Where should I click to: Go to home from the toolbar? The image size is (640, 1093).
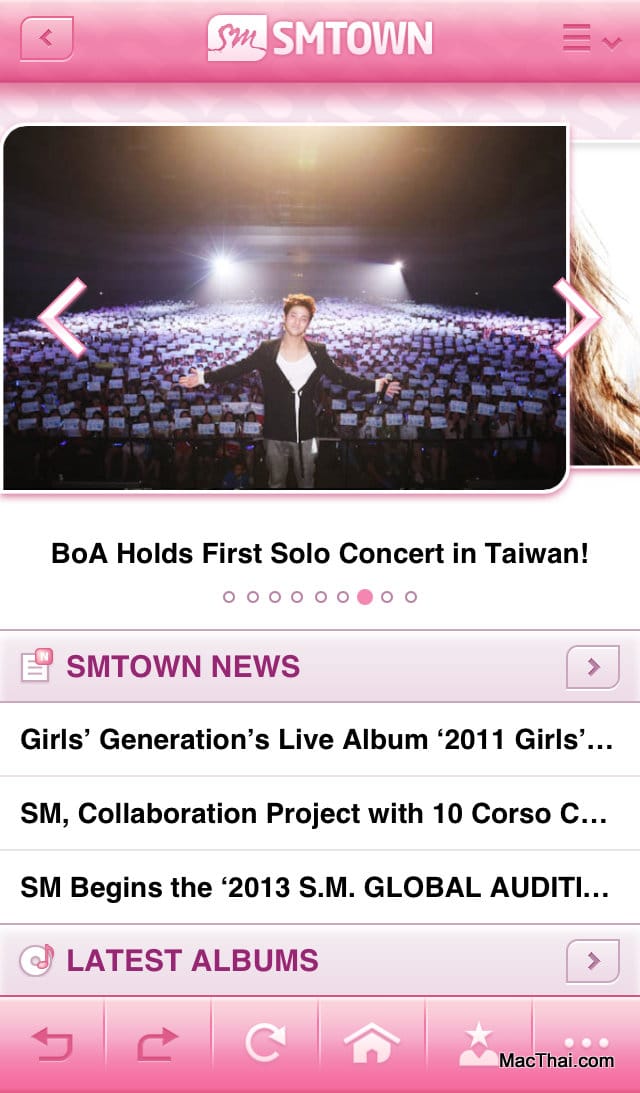point(372,1043)
